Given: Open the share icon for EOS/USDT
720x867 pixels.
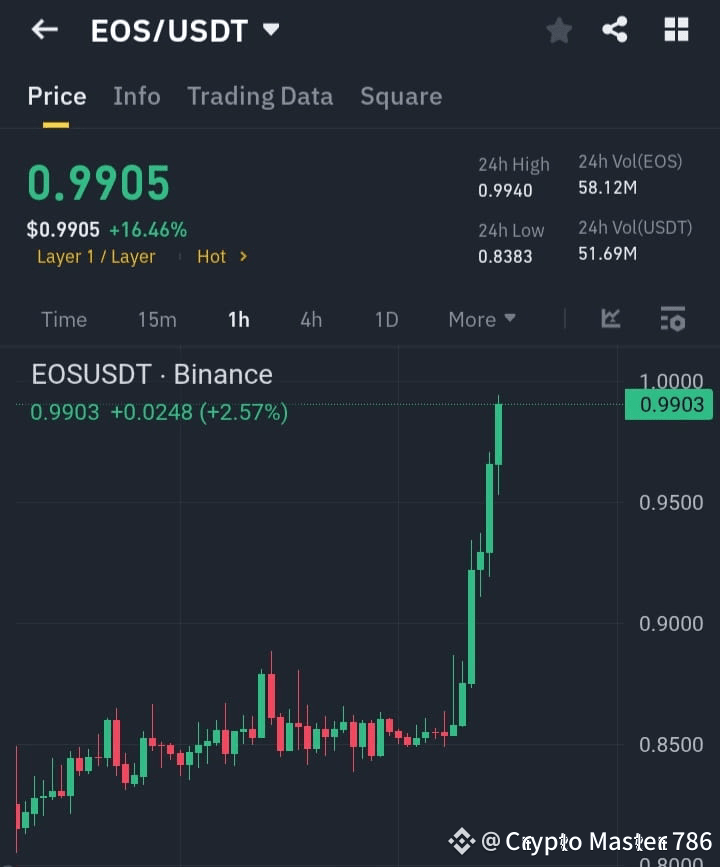Looking at the screenshot, I should [x=616, y=29].
